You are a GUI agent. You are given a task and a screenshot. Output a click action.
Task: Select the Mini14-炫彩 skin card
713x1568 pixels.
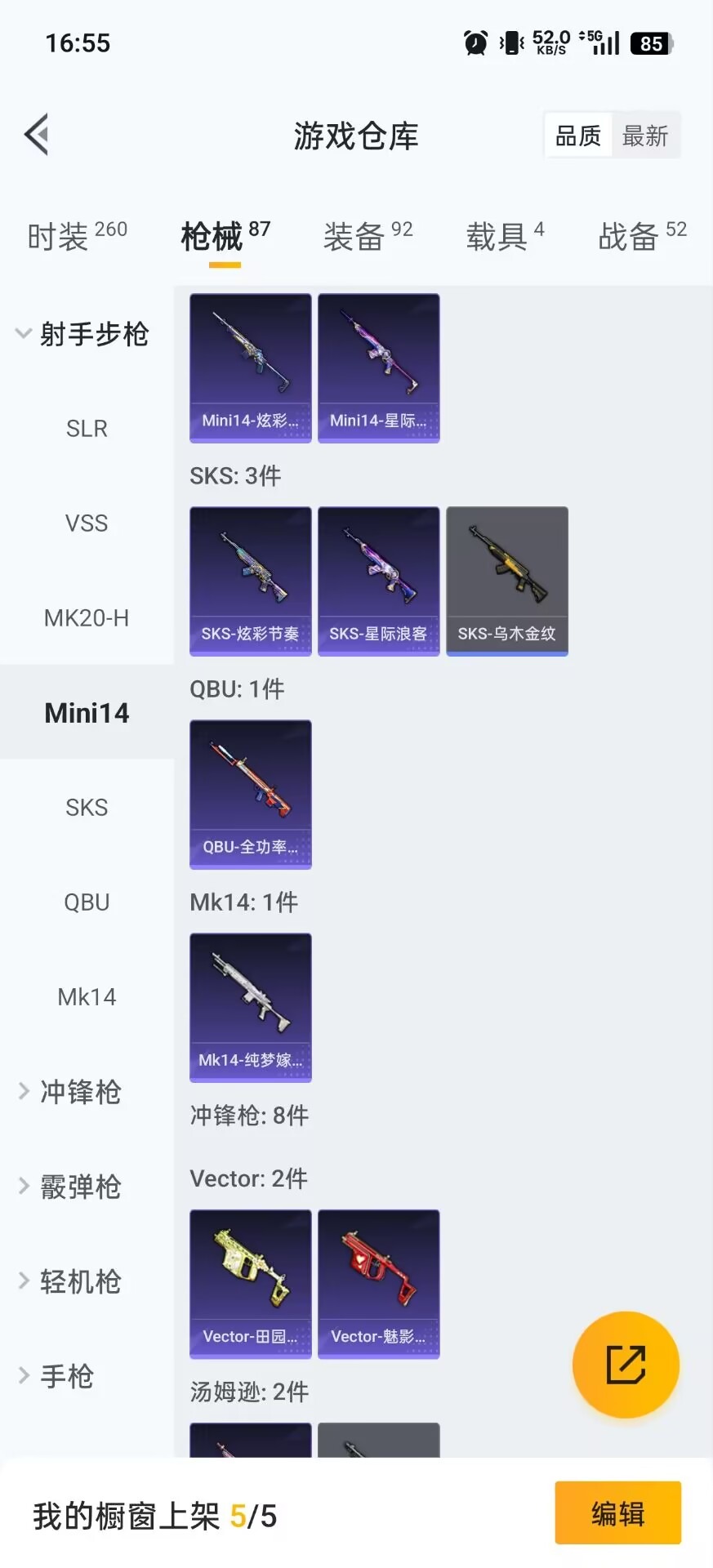[249, 367]
